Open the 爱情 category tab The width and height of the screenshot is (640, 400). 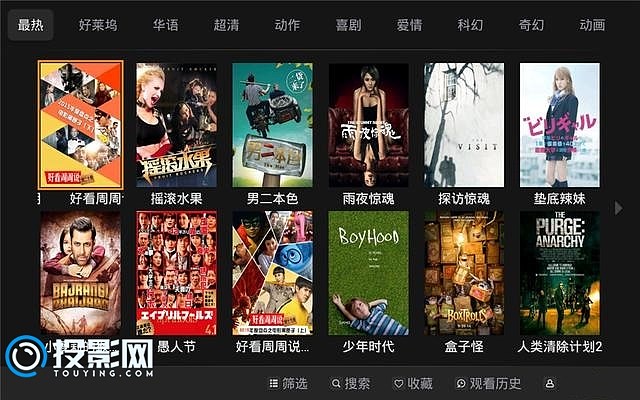click(x=409, y=25)
